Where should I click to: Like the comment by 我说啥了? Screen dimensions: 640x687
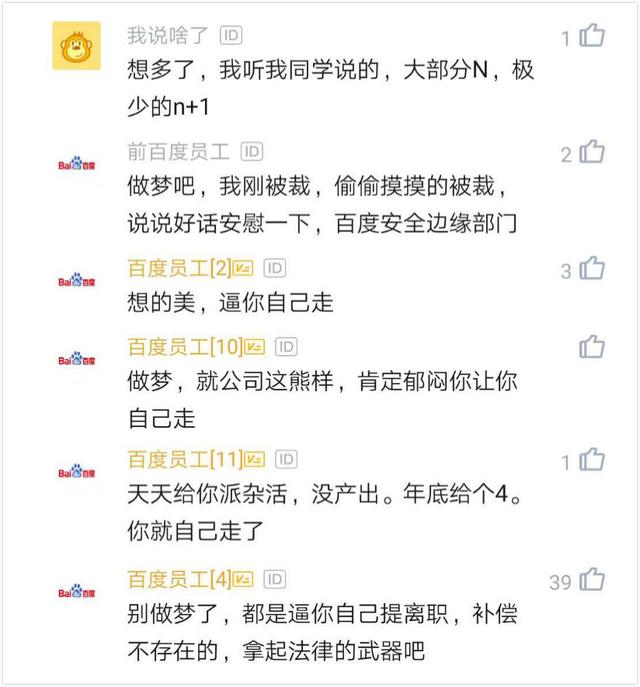click(592, 37)
